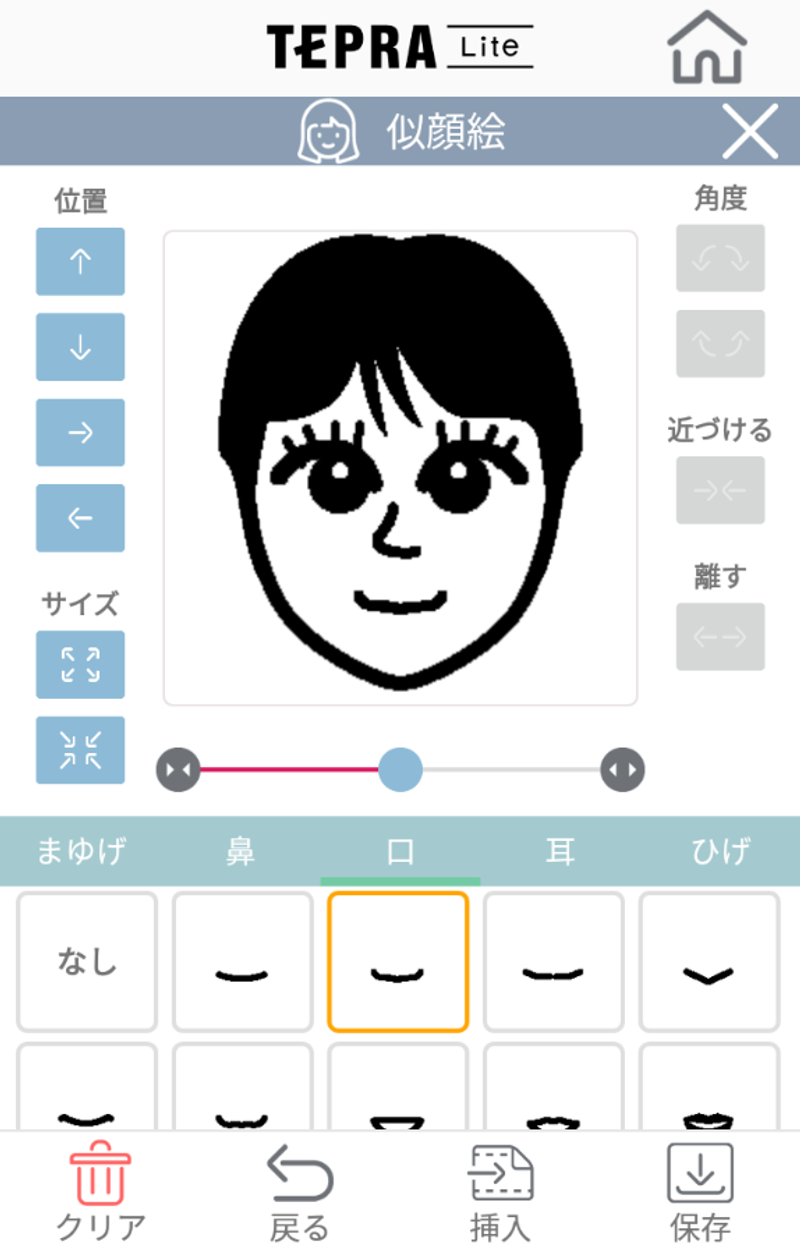
Task: Switch to the まゆげ tab
Action: (80, 852)
